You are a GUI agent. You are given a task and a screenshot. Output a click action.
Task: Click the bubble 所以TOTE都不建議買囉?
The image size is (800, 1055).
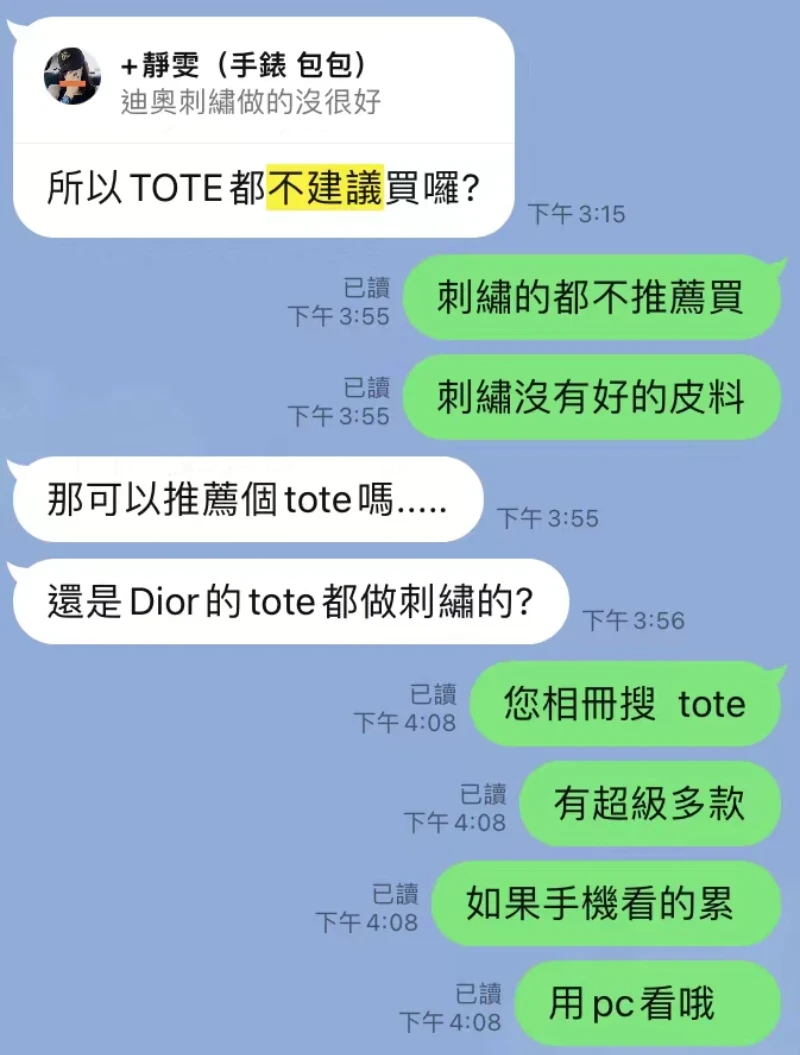tap(260, 187)
